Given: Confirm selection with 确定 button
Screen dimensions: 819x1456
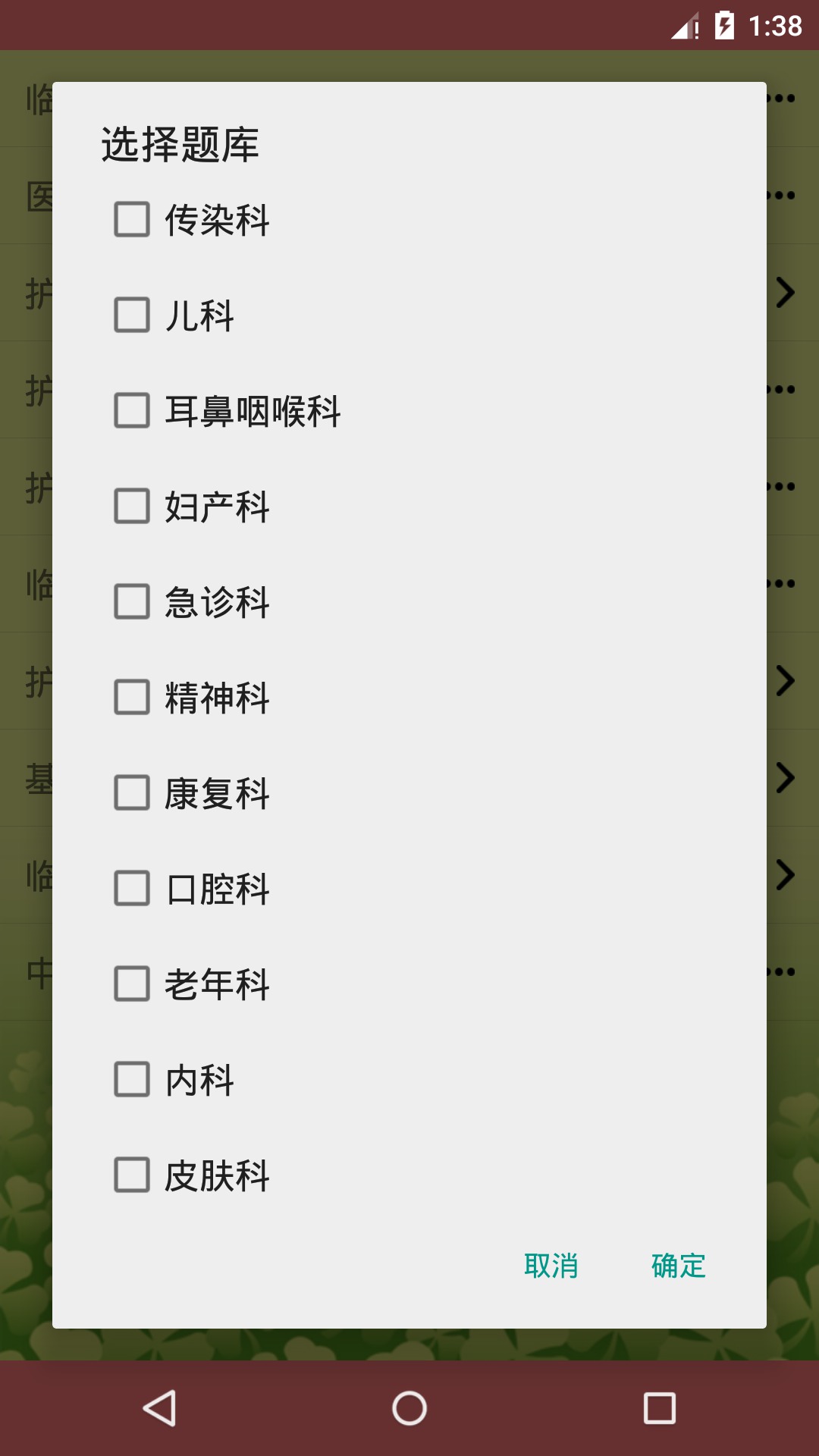Looking at the screenshot, I should click(677, 1265).
